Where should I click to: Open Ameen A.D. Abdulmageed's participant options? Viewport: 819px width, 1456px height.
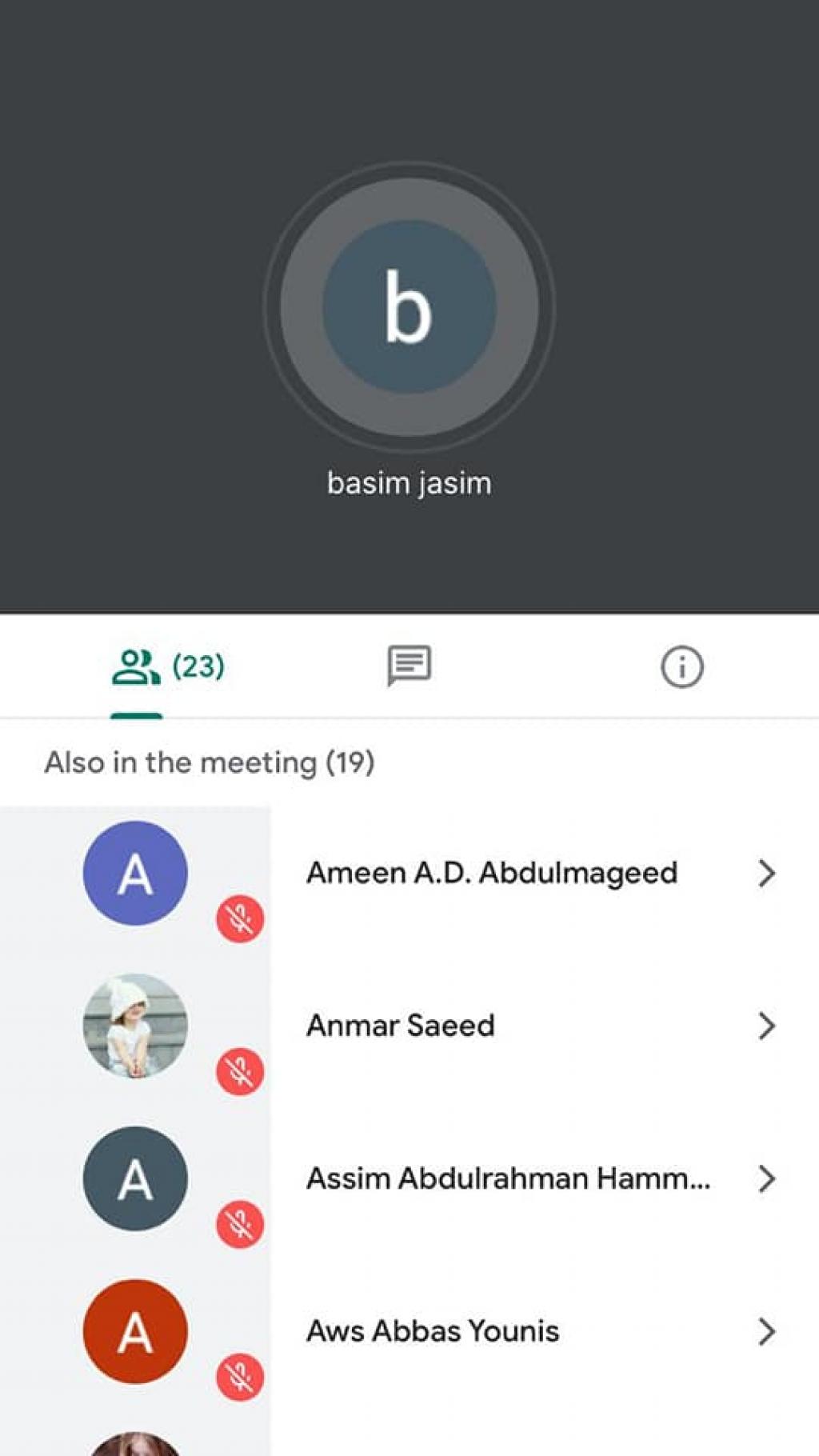(765, 873)
